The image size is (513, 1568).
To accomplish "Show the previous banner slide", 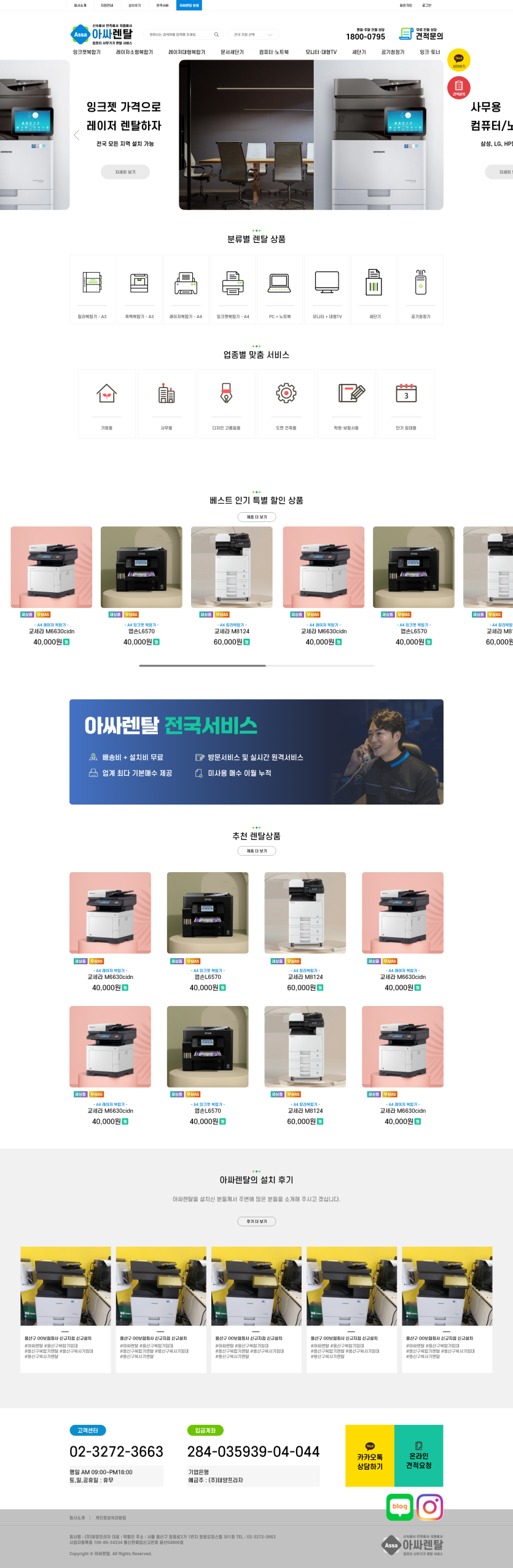I will tap(77, 135).
